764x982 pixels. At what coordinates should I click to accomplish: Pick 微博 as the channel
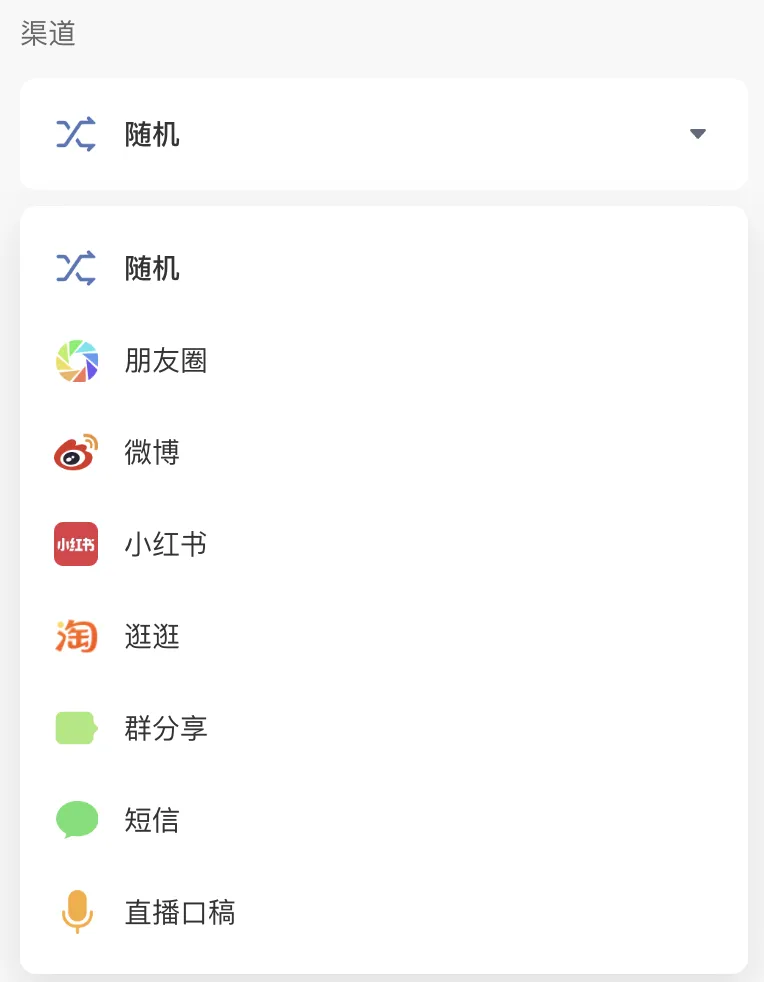coord(152,452)
